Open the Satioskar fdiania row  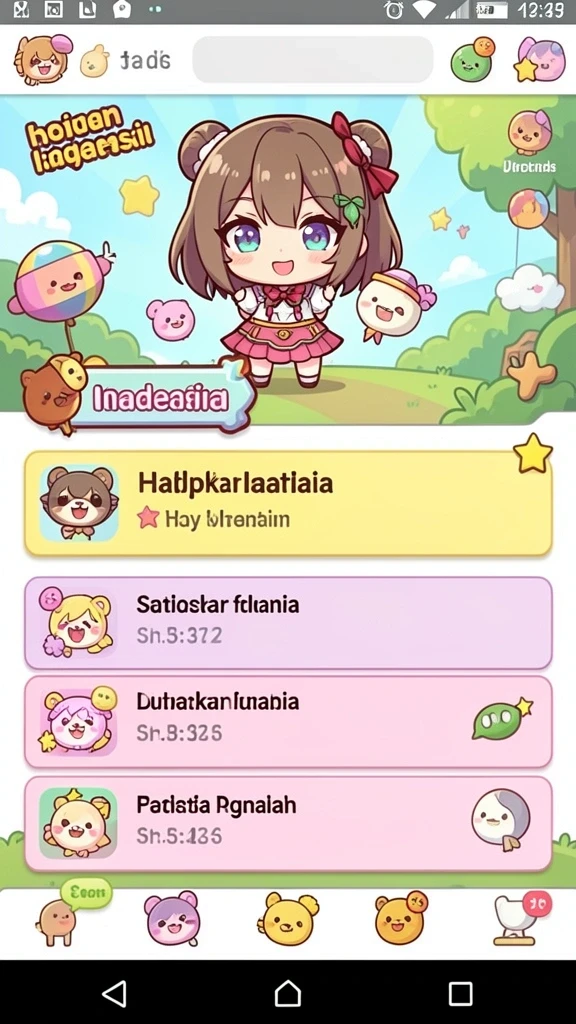288,623
